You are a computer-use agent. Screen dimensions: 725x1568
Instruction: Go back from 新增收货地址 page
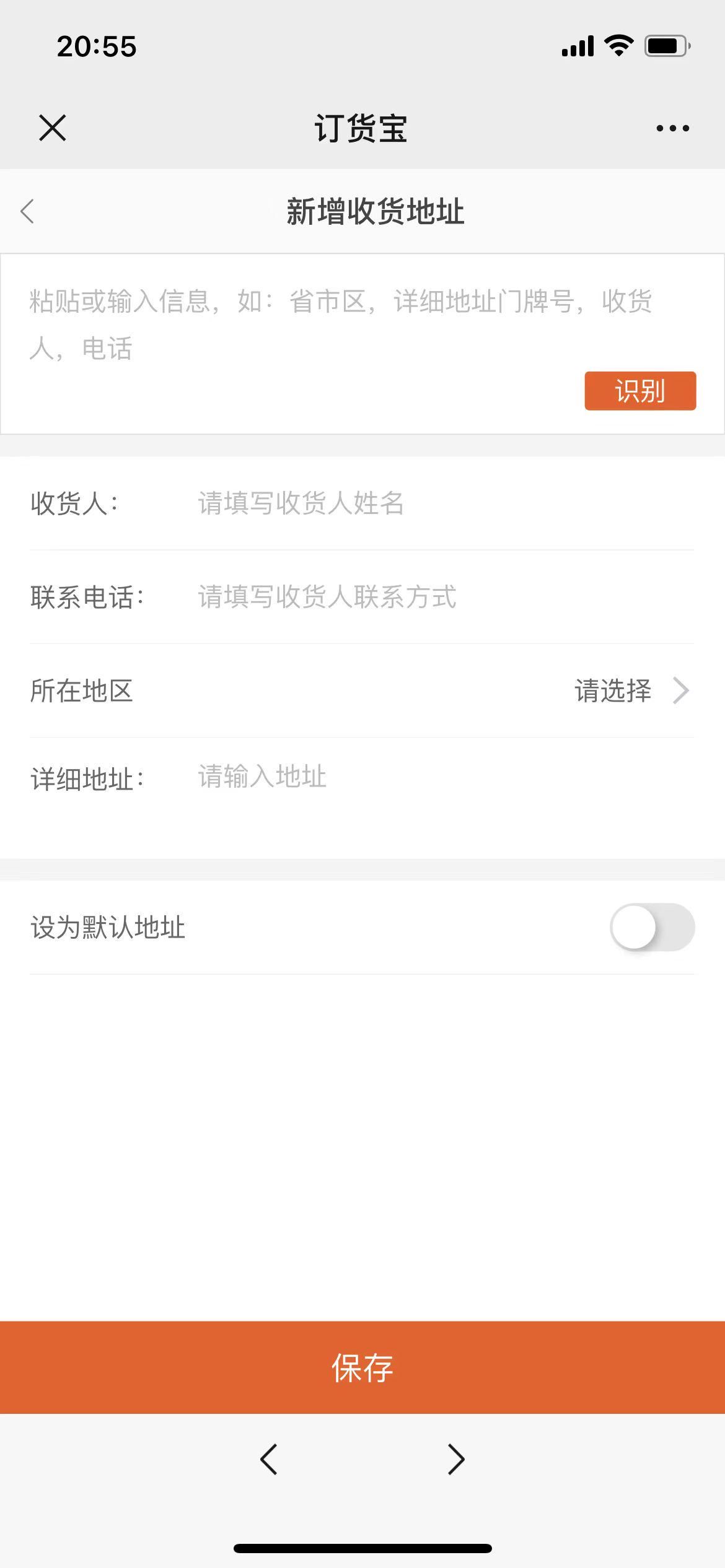click(x=27, y=211)
